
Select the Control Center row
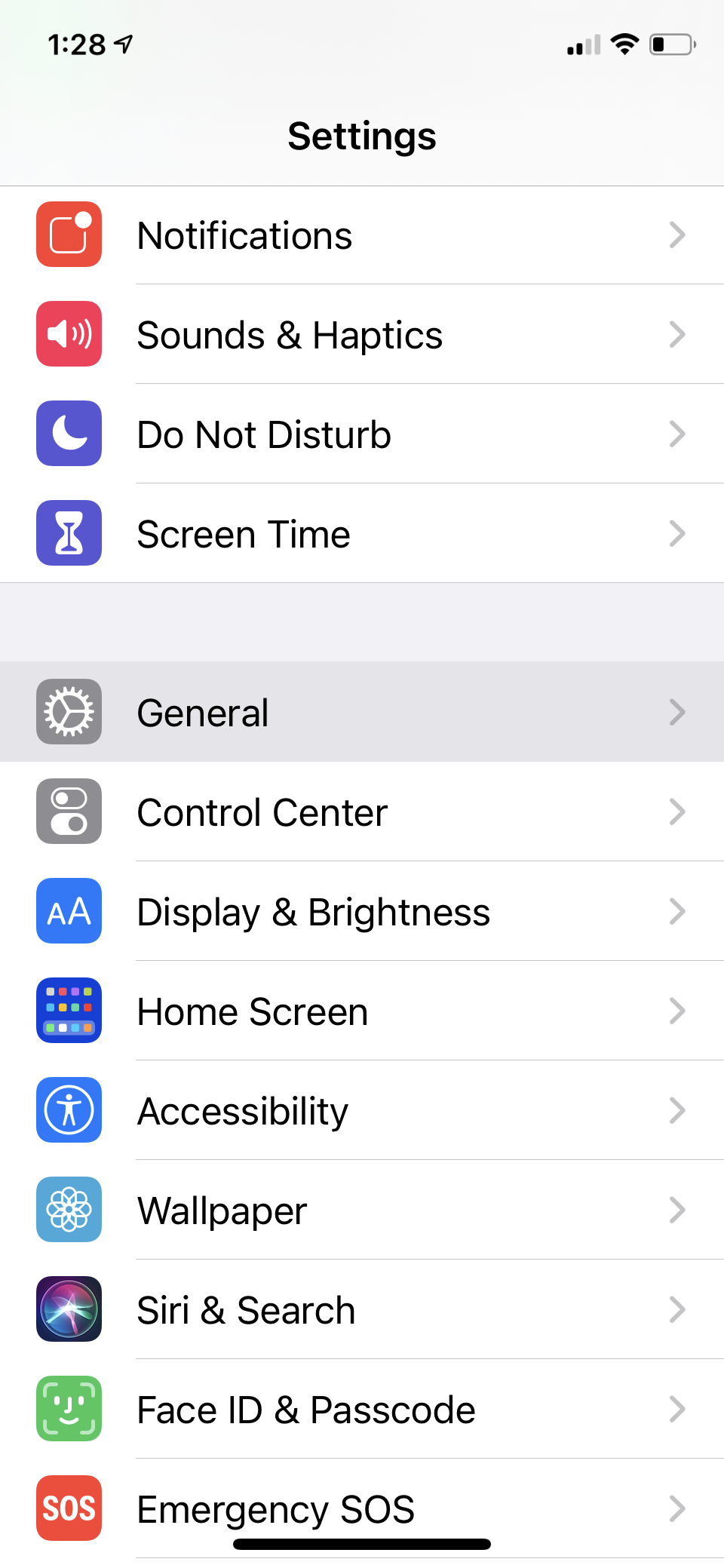[362, 812]
